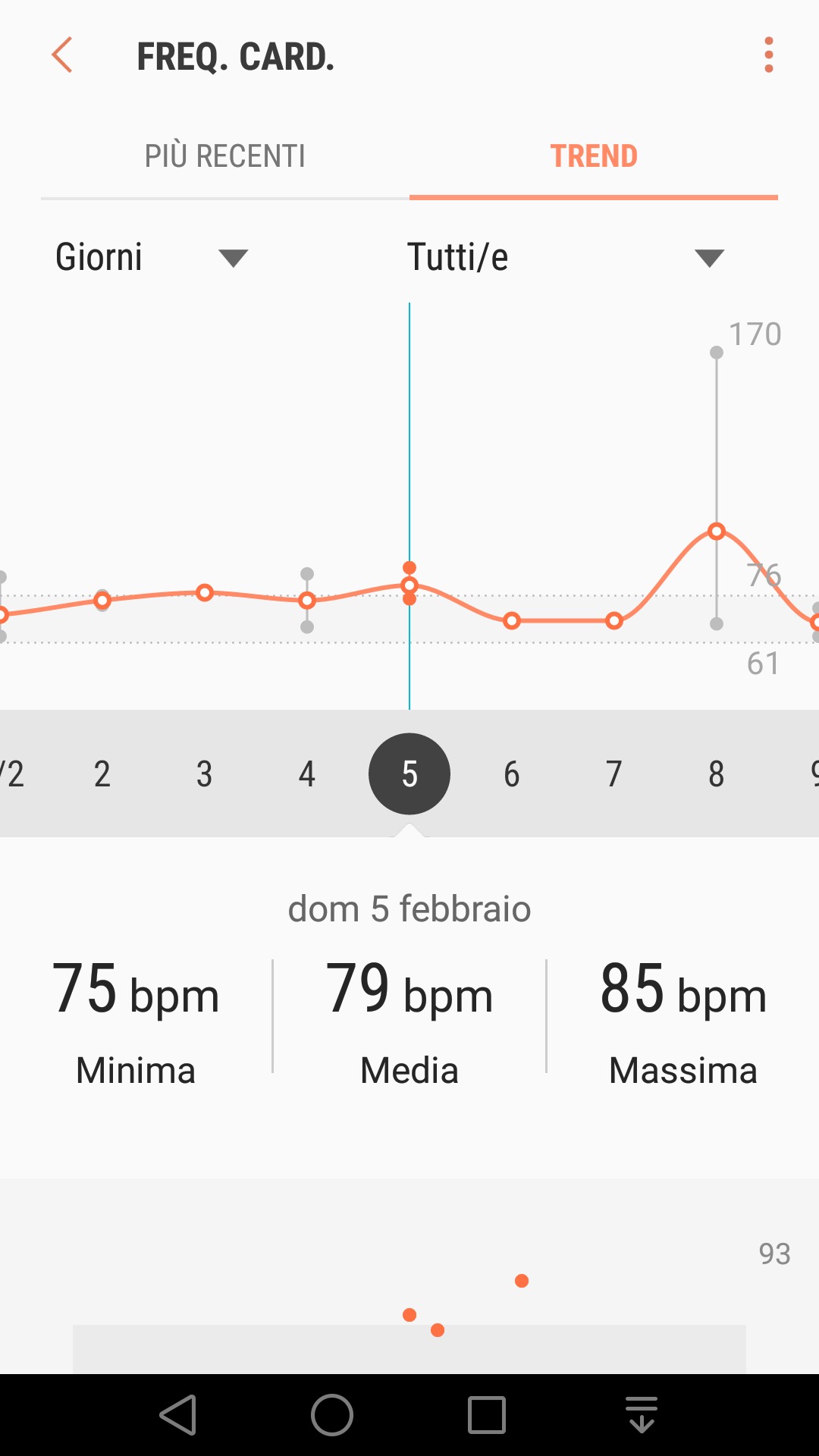Open the three-dot overflow menu

coord(768,55)
